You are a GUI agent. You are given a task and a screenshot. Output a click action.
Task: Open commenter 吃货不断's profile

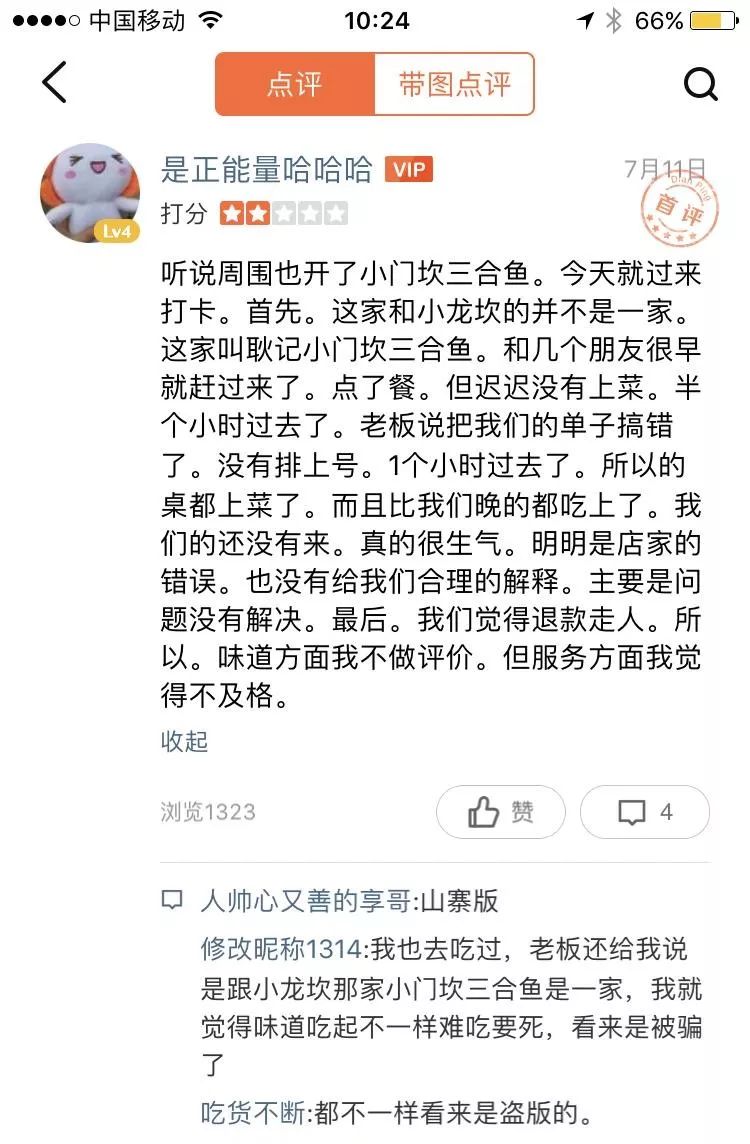click(x=255, y=1113)
